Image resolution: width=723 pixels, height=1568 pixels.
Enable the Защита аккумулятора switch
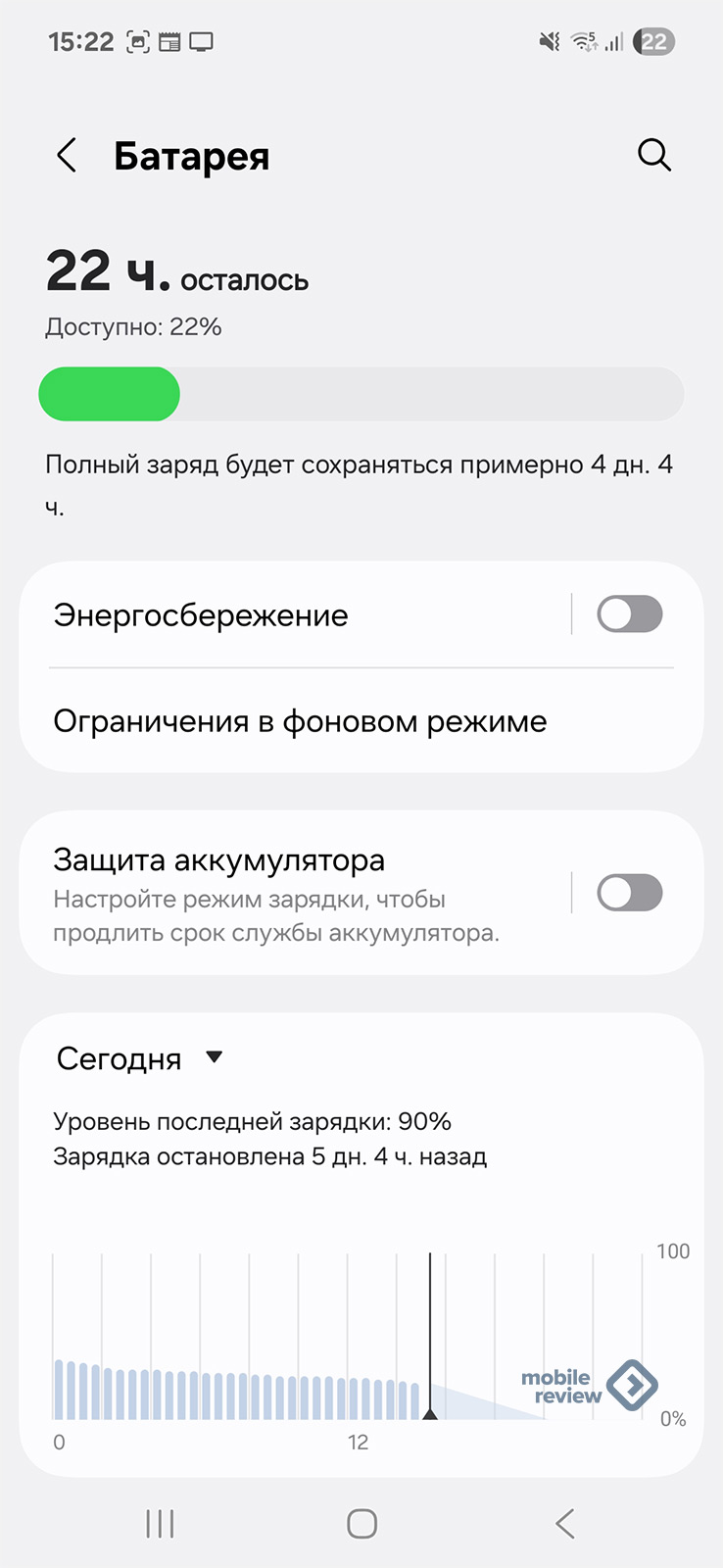pos(629,893)
